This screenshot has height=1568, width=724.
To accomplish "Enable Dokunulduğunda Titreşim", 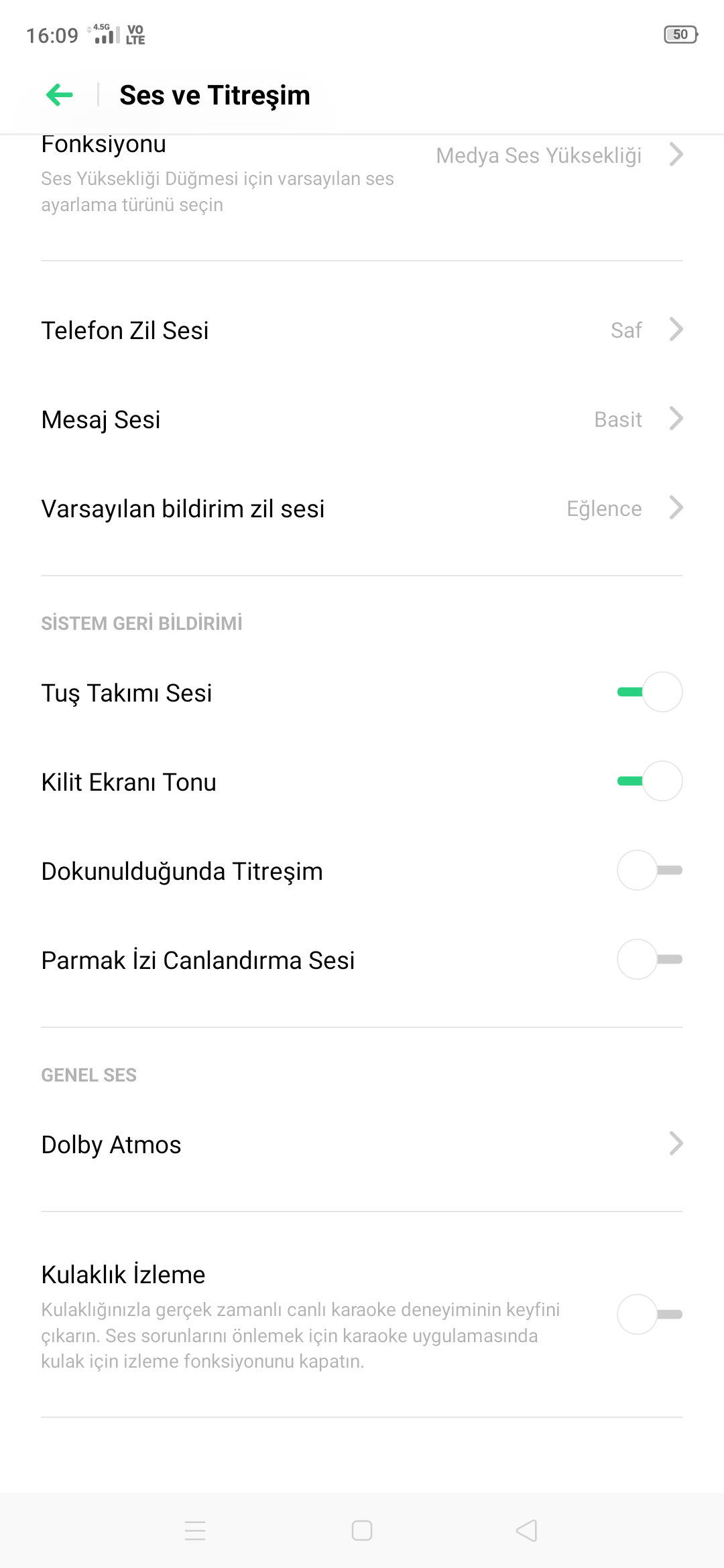I will (x=650, y=870).
